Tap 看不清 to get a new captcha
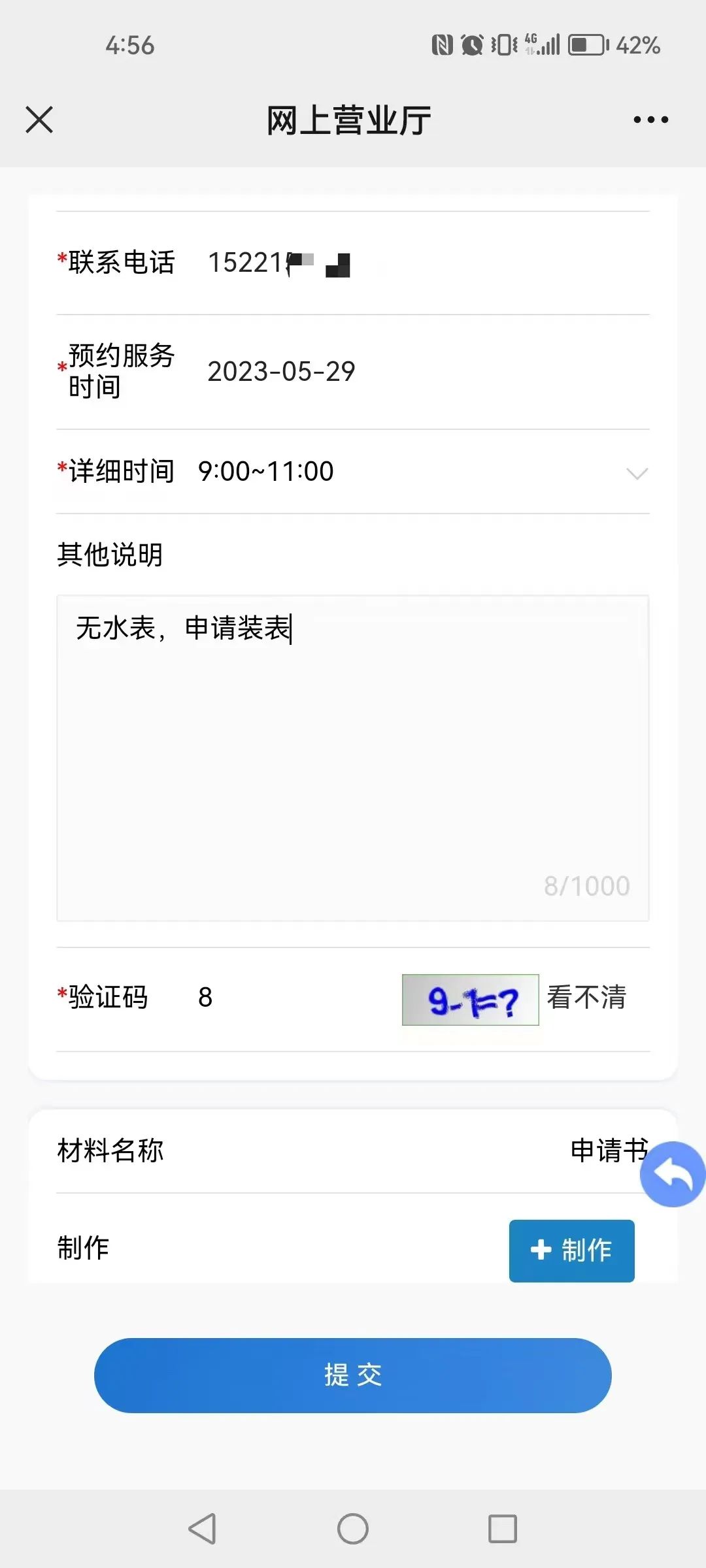The height and width of the screenshot is (1568, 706). 586,998
